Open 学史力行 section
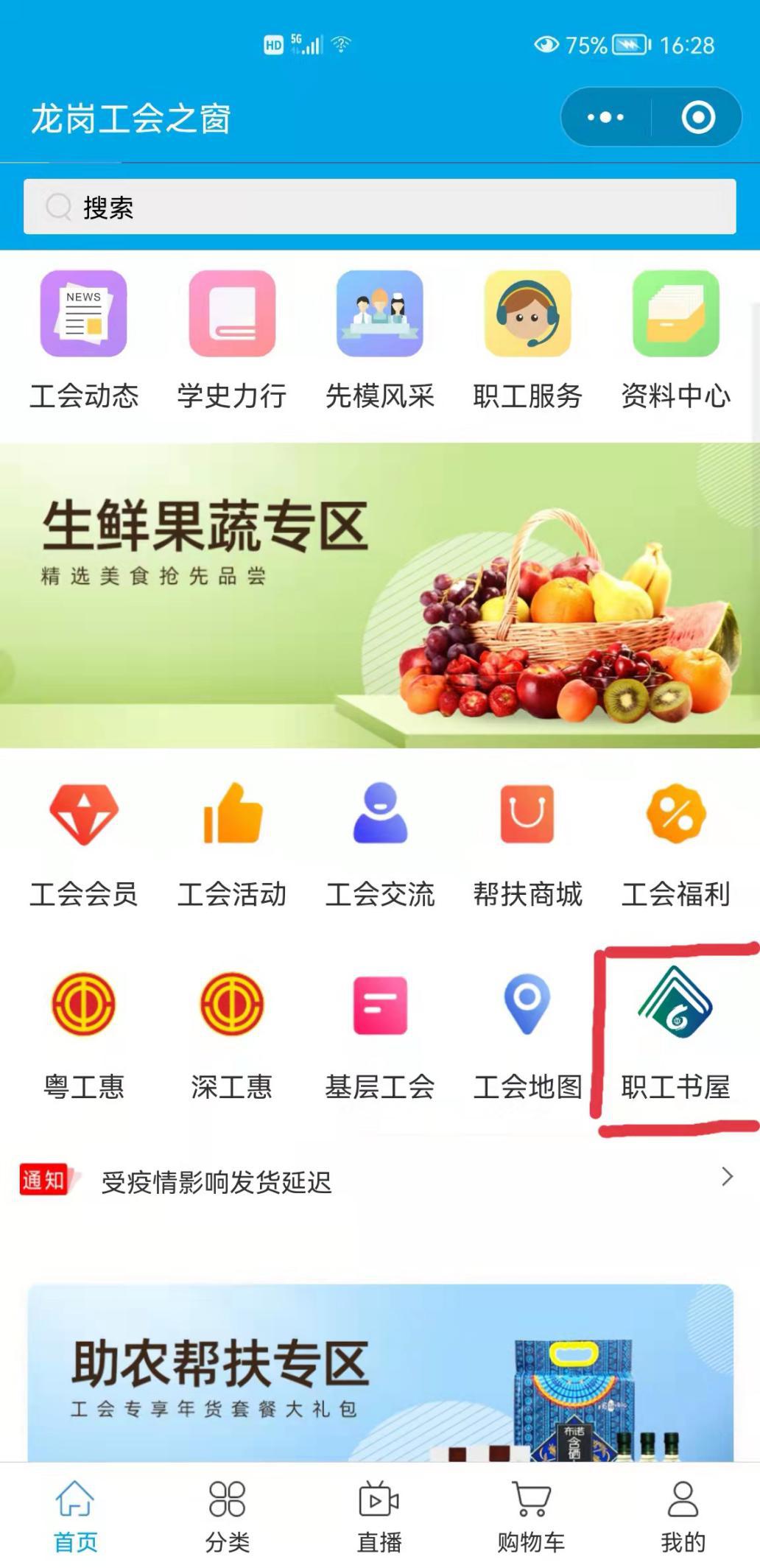The height and width of the screenshot is (1568, 760). (231, 339)
